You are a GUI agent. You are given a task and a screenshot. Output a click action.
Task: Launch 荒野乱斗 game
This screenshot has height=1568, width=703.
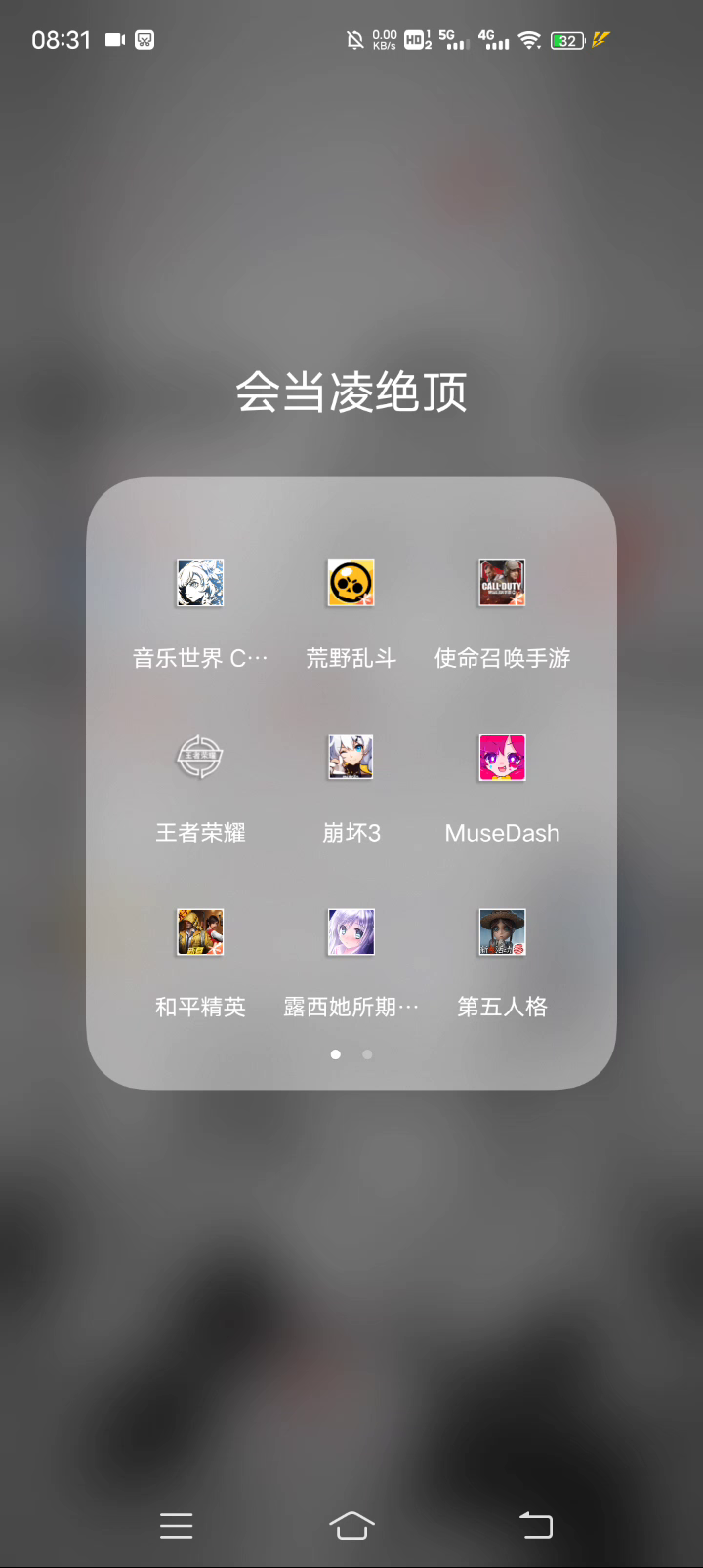click(x=351, y=584)
